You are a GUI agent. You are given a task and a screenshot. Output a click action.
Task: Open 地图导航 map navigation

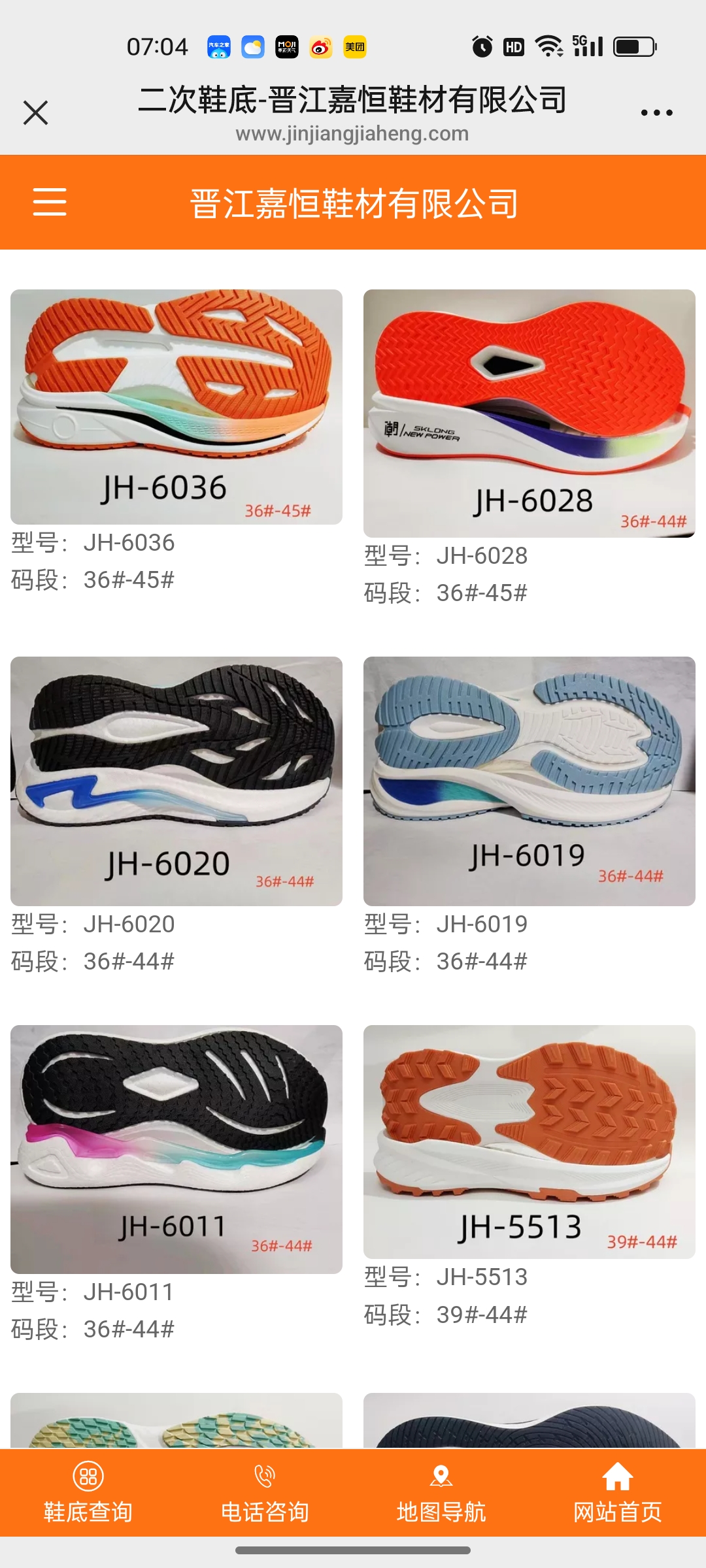(x=441, y=1492)
